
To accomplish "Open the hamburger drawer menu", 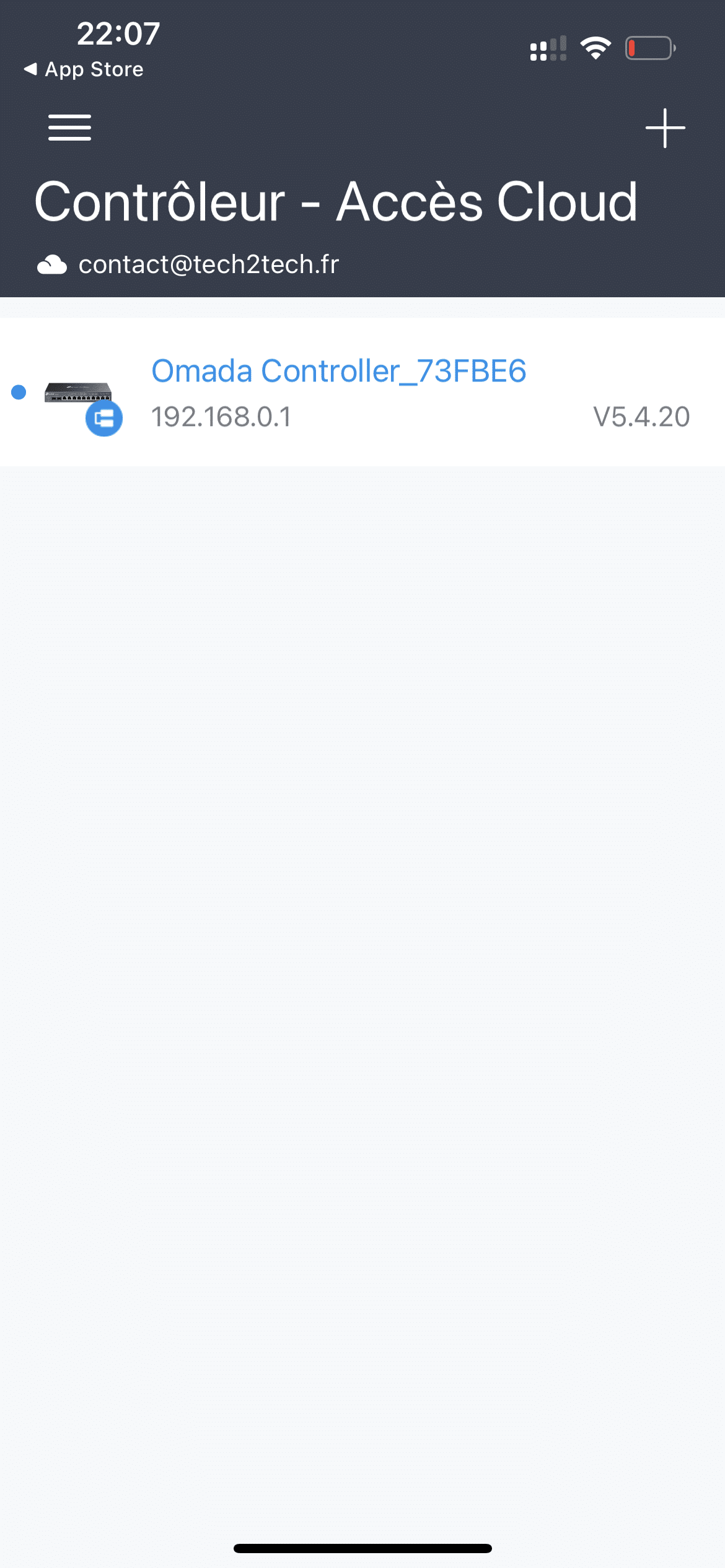I will [x=70, y=128].
